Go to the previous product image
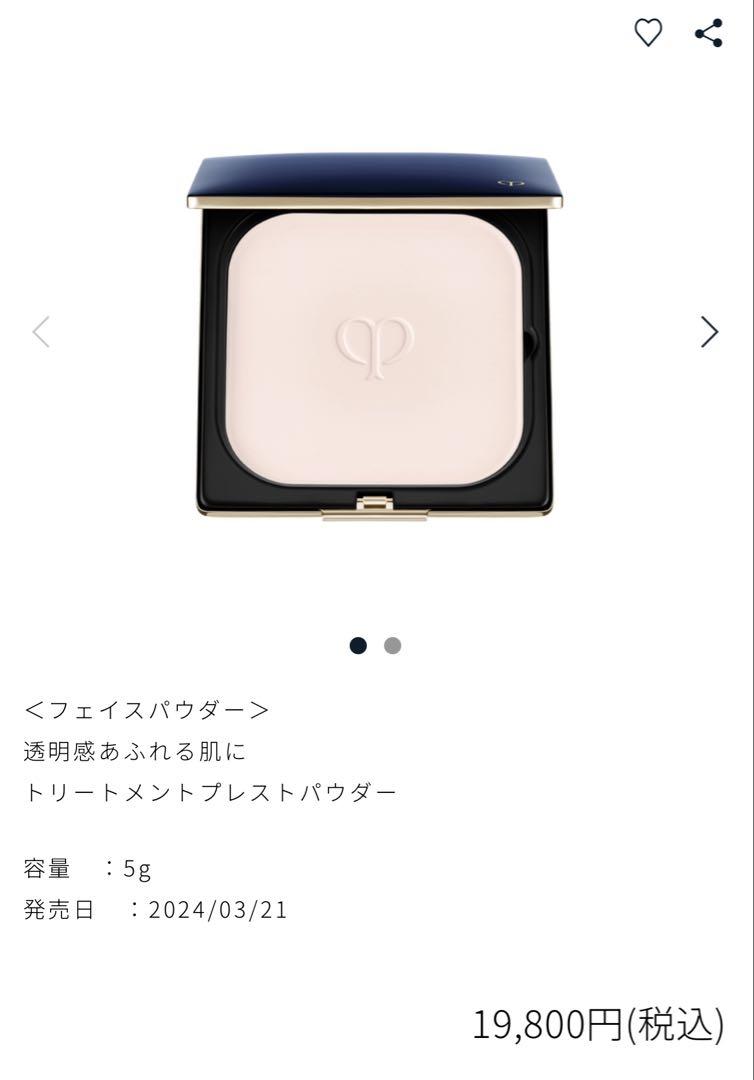754x1080 pixels. click(41, 331)
